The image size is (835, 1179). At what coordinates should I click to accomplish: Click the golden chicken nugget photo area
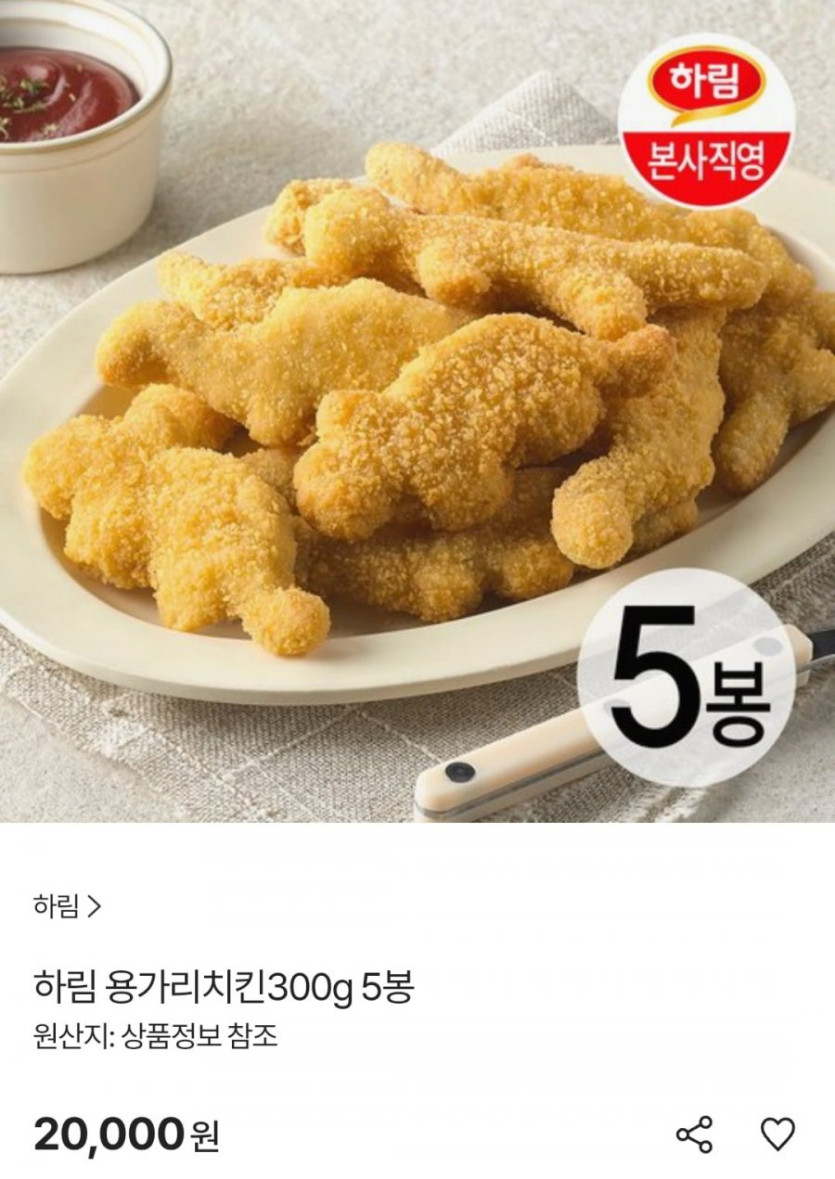pyautogui.click(x=400, y=420)
